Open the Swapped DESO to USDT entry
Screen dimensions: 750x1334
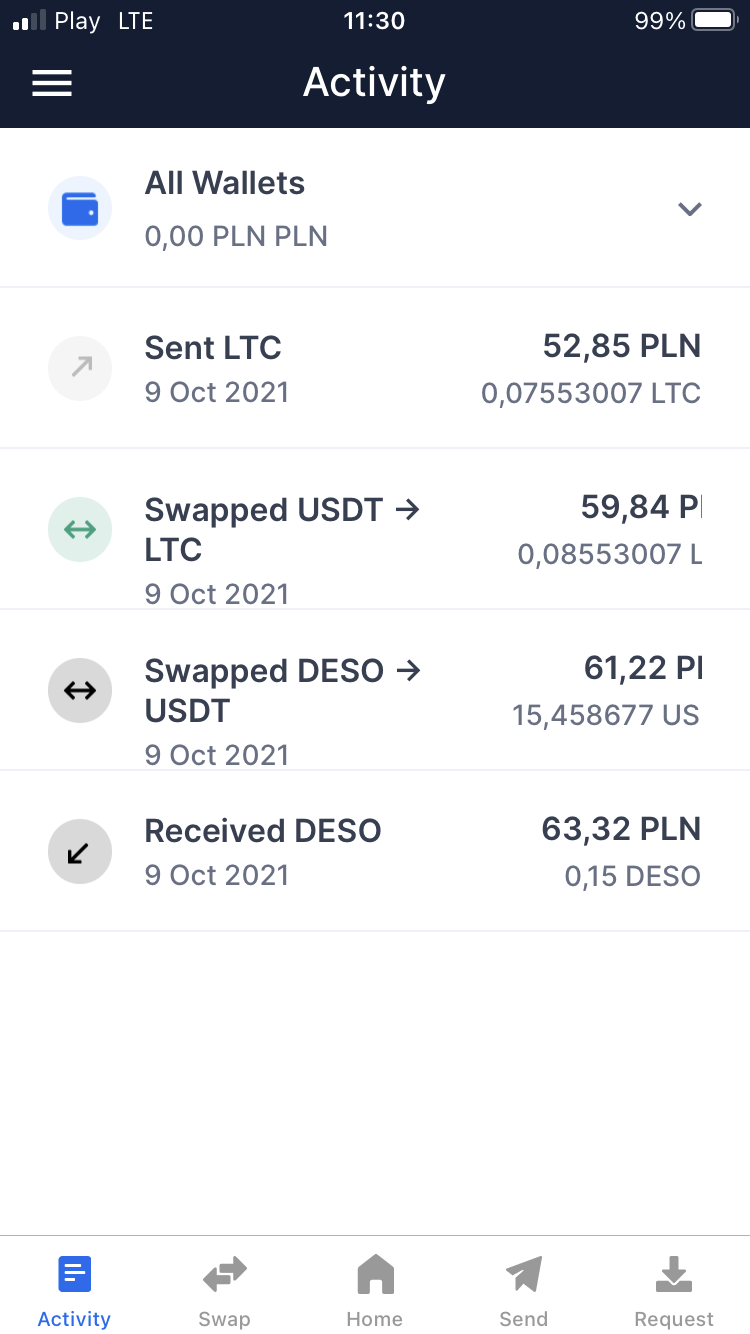click(x=374, y=691)
